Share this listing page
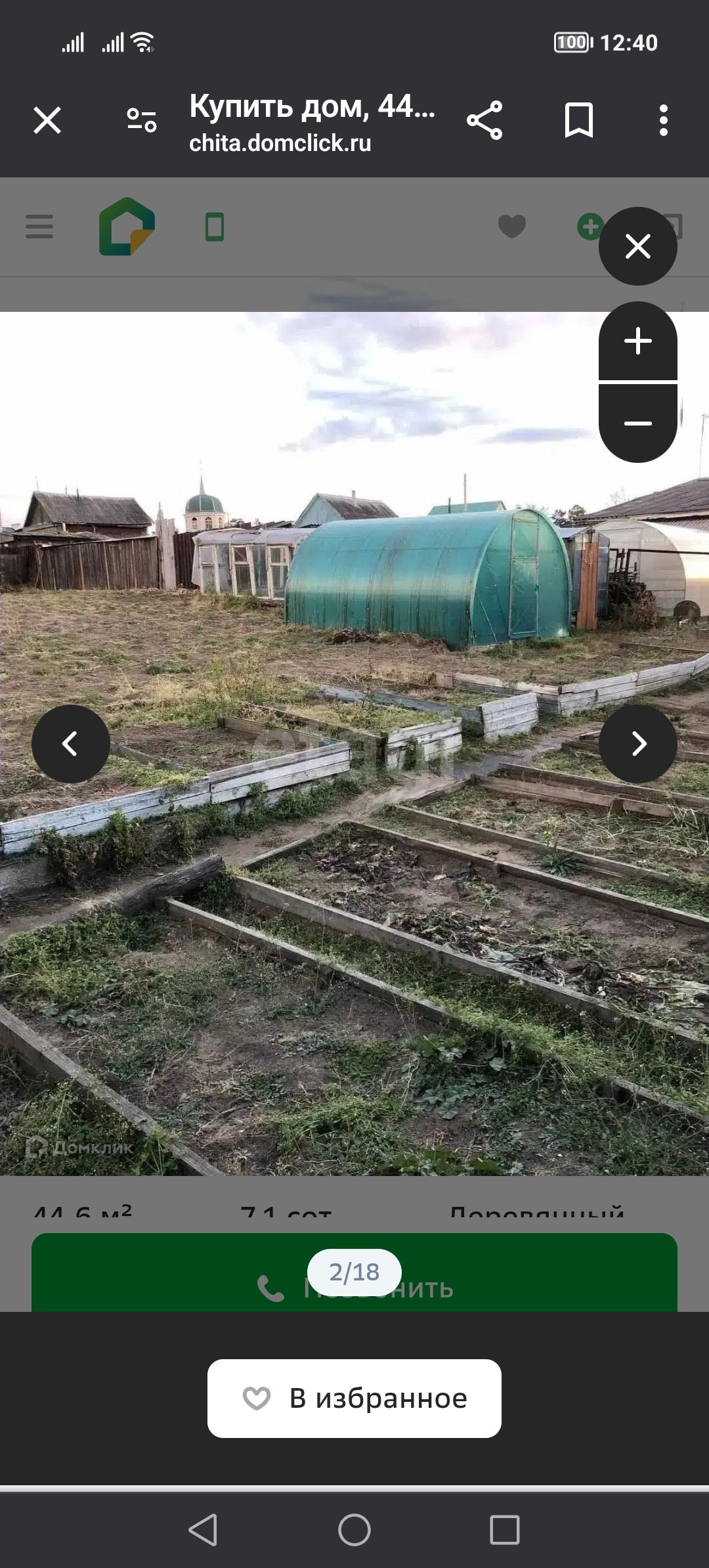Image resolution: width=709 pixels, height=1568 pixels. pyautogui.click(x=484, y=121)
